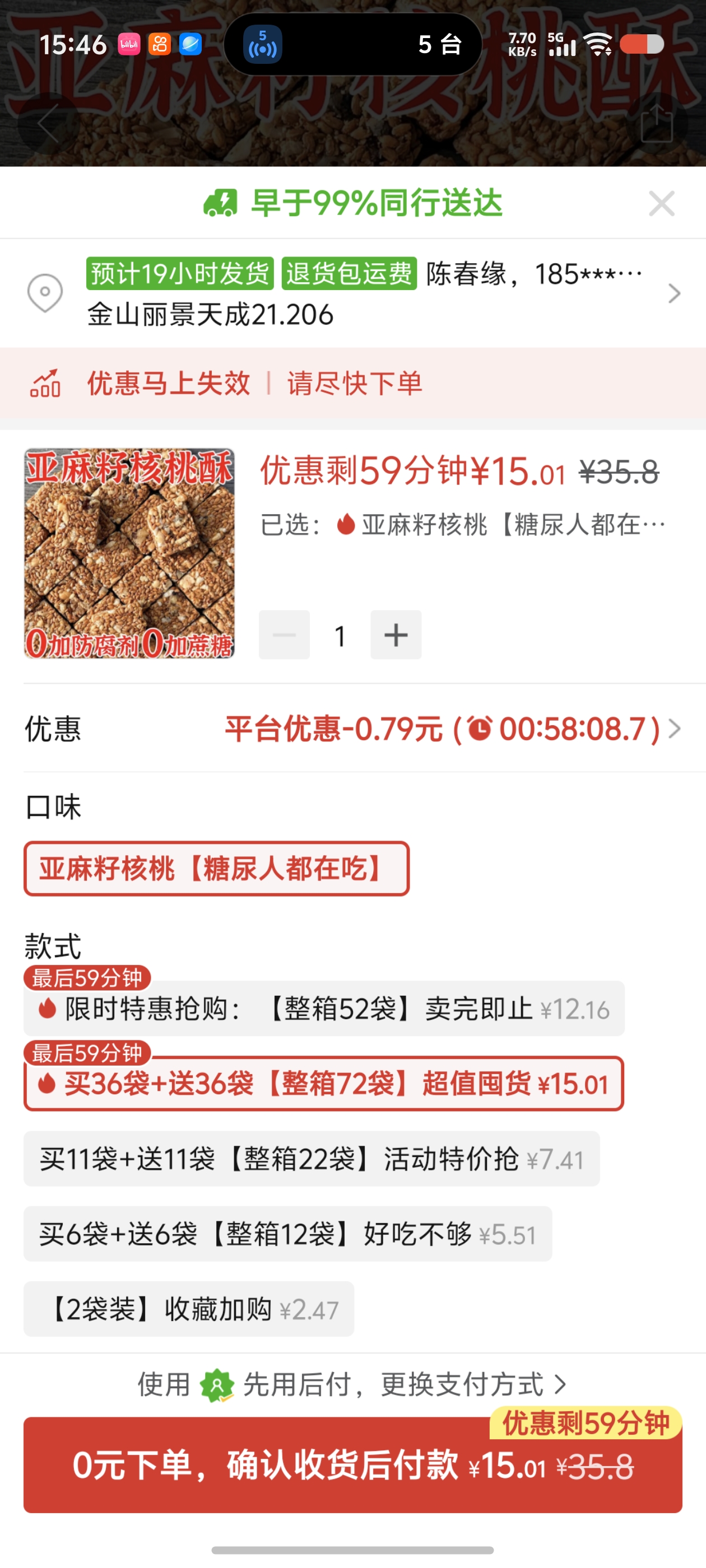706x1568 pixels.
Task: Select the 整箱72袋 bundle option
Action: 324,1084
